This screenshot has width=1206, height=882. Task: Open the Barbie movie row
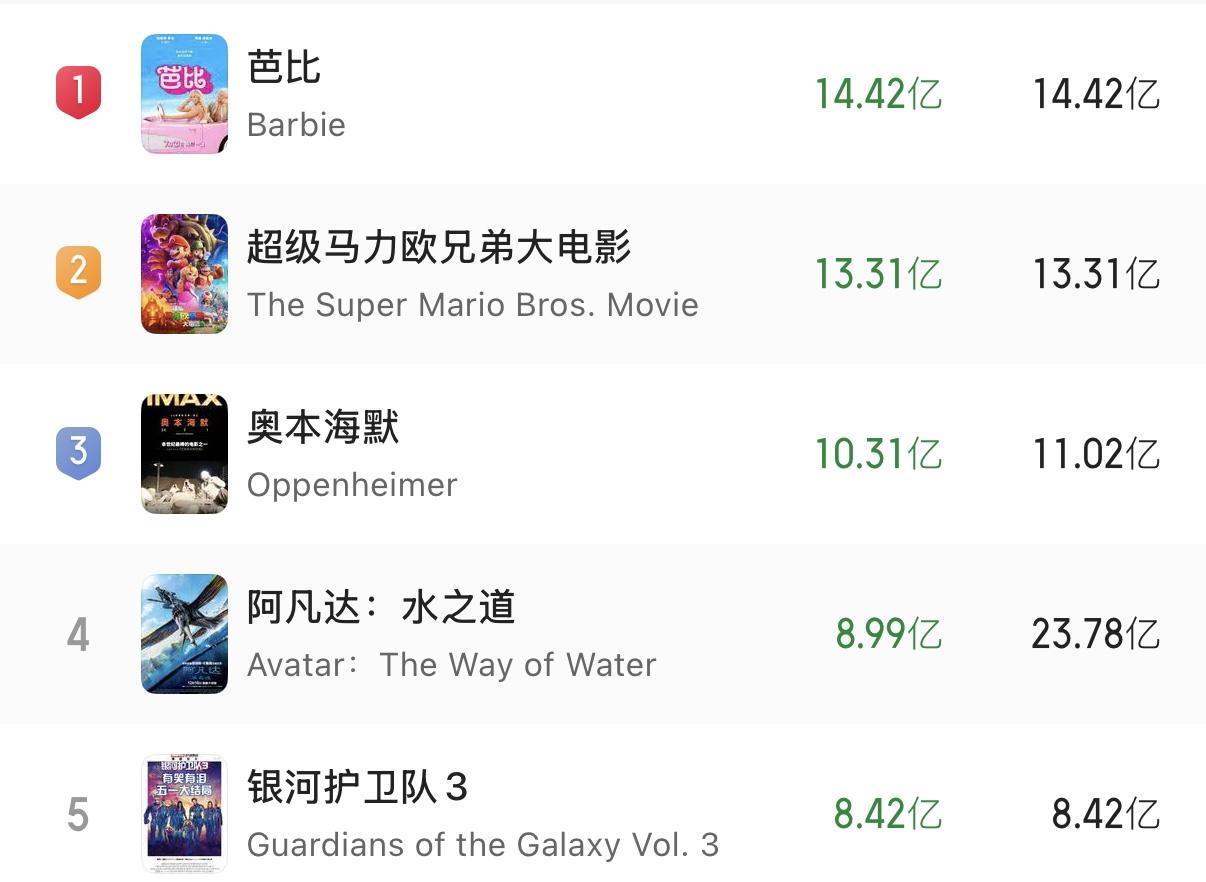(296, 94)
